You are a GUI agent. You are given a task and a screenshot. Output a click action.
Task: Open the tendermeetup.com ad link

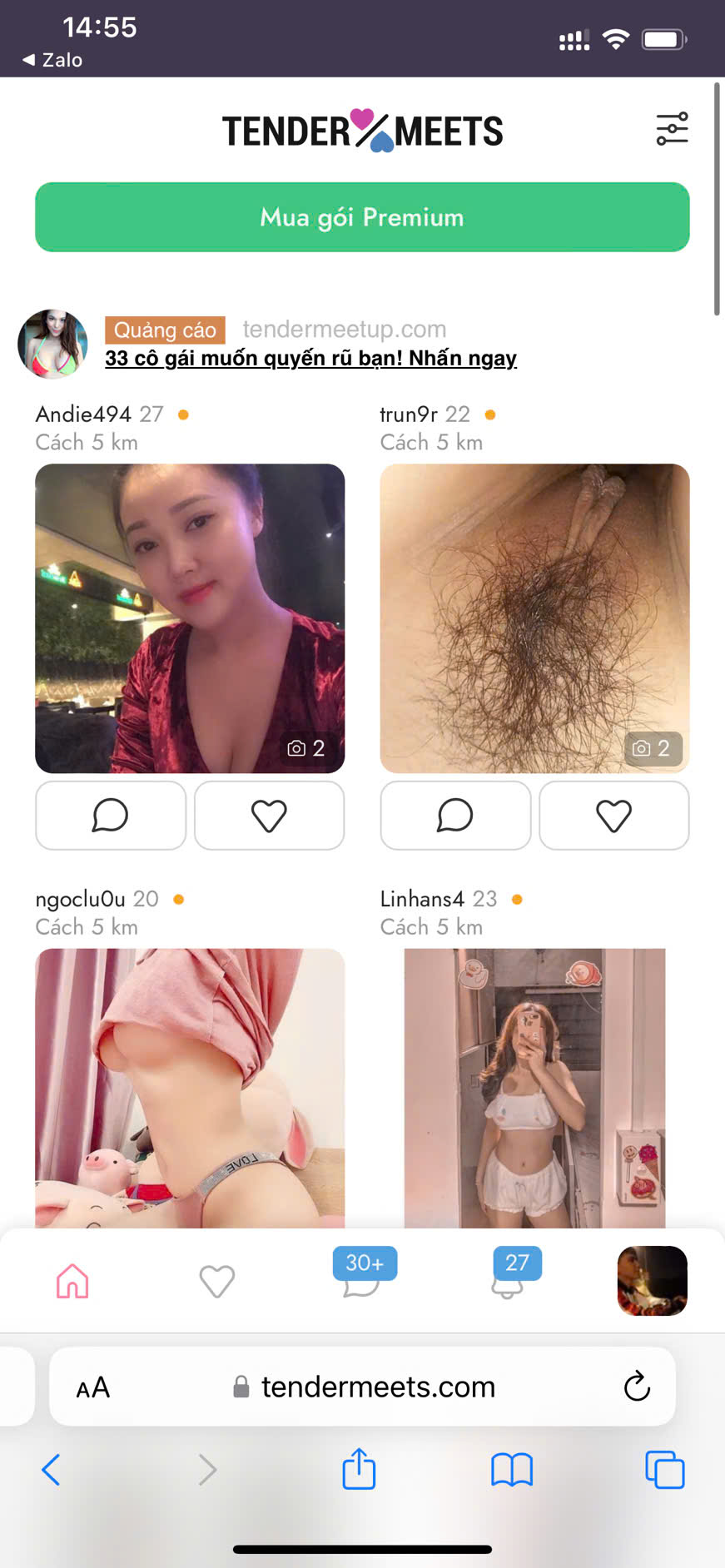(x=310, y=358)
